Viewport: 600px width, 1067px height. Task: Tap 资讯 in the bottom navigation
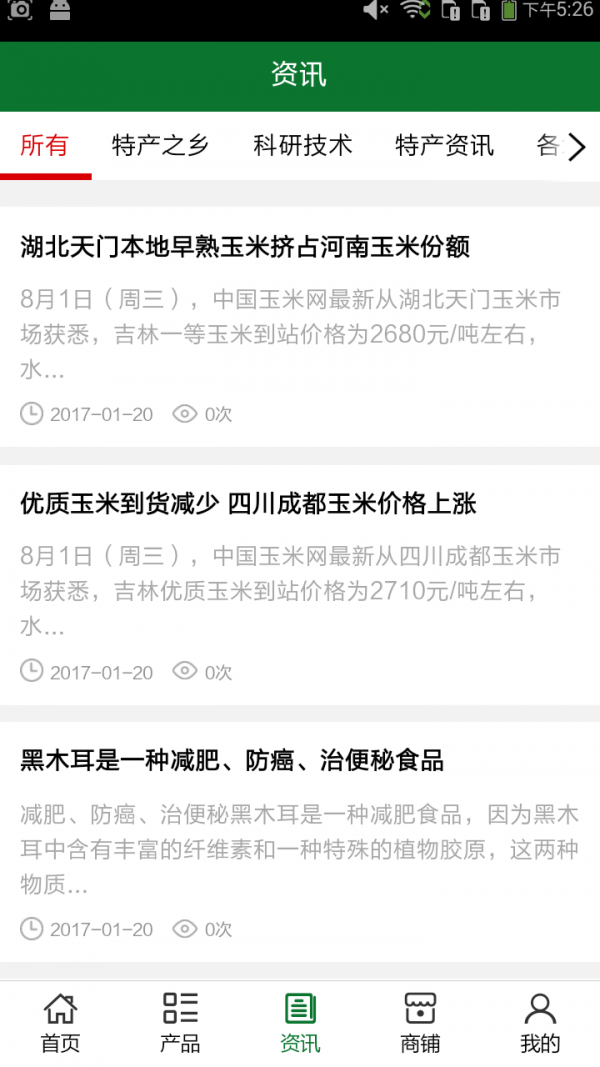300,1023
